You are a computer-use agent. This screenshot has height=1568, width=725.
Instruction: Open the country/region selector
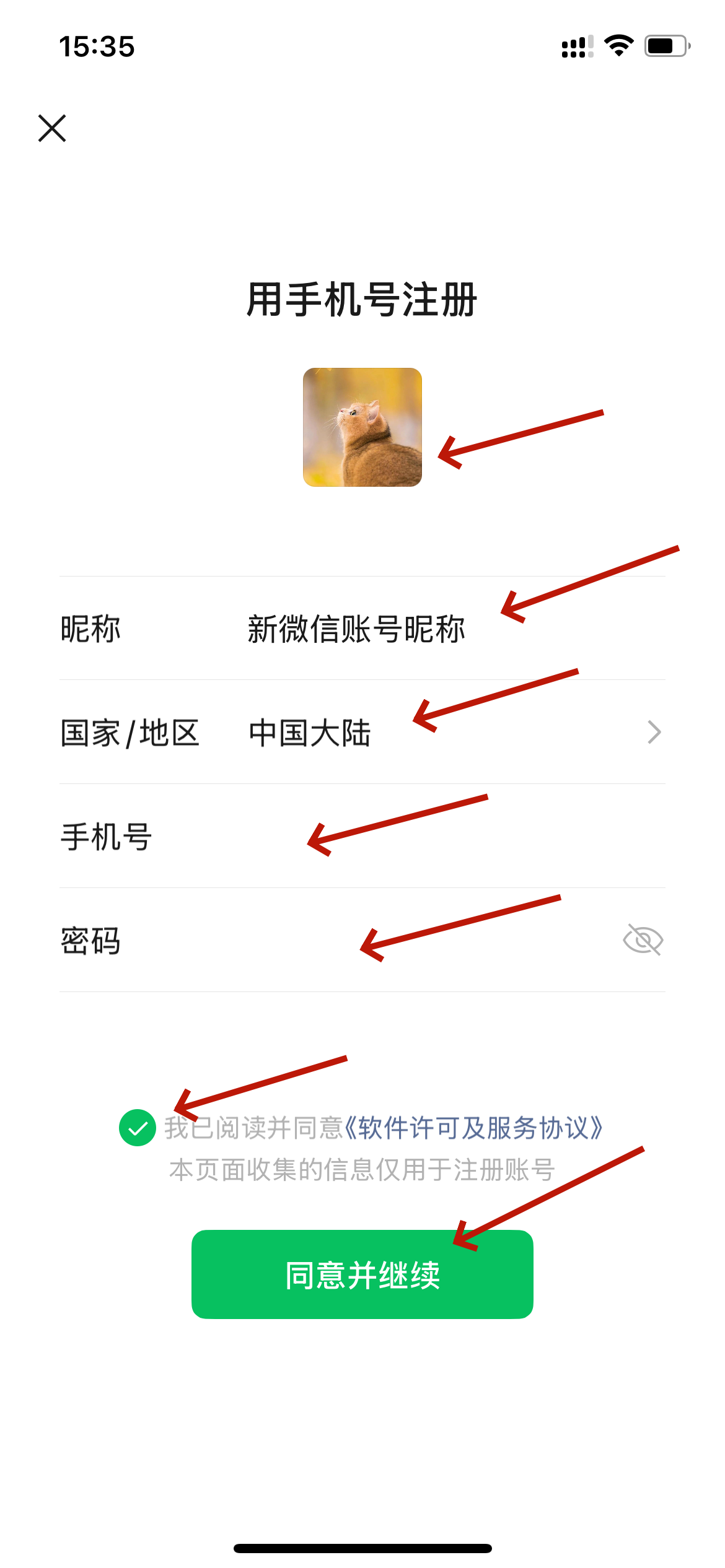[434, 733]
